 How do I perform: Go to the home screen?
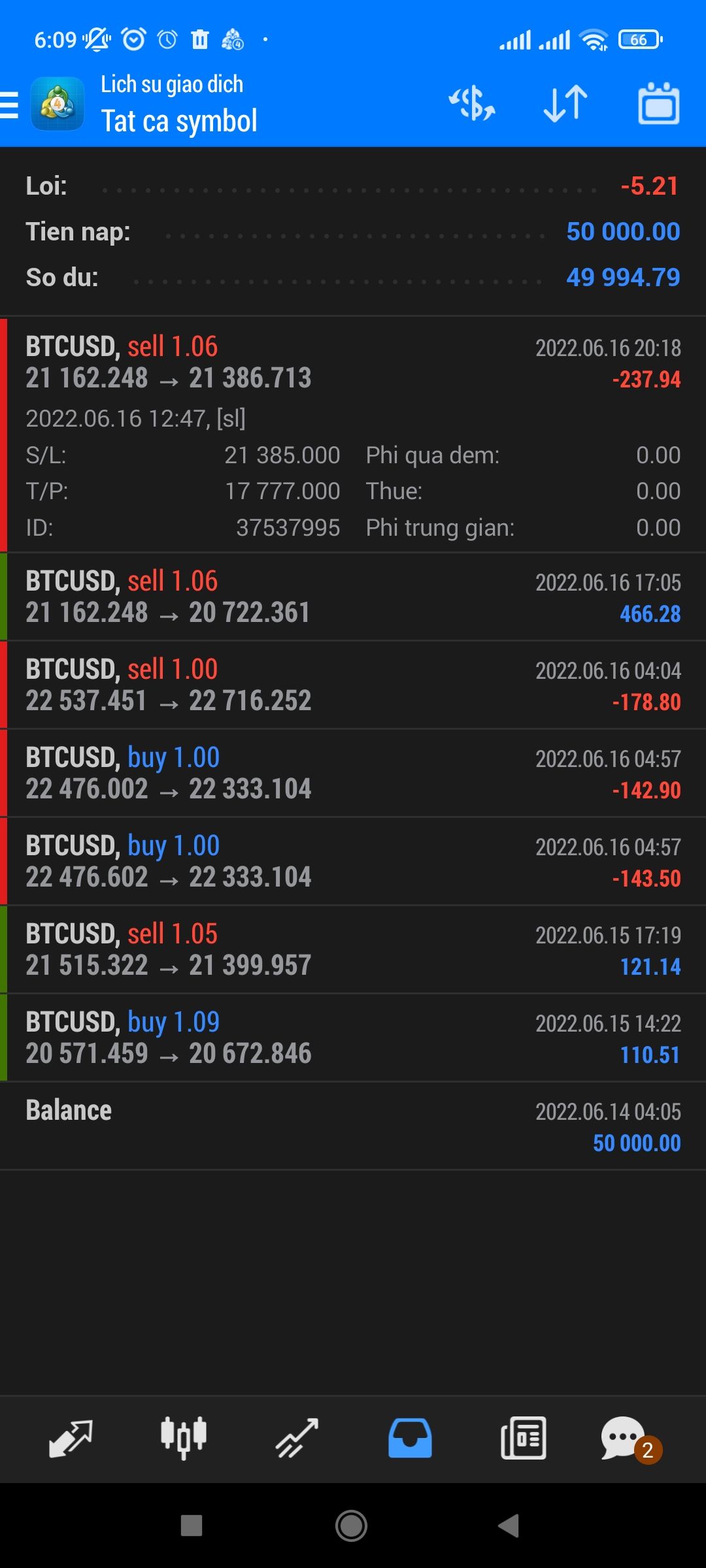tap(352, 1526)
